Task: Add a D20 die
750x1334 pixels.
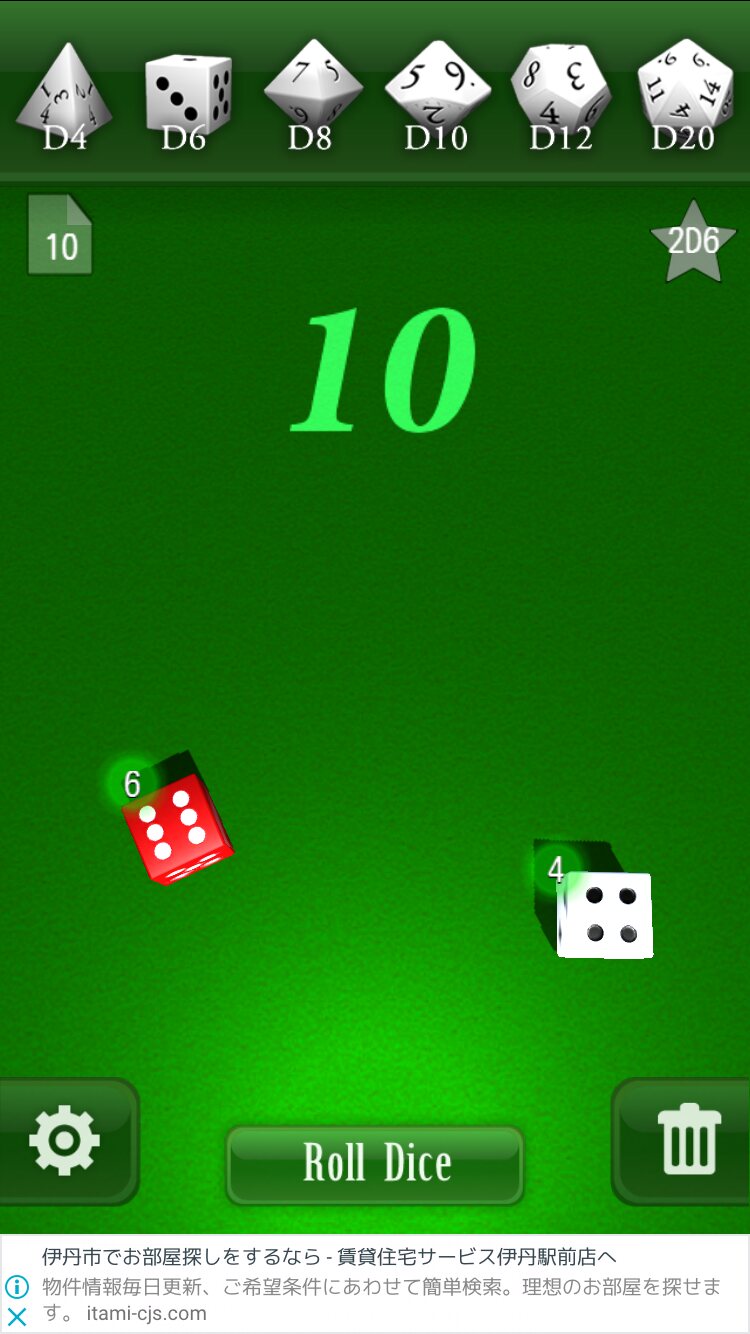Action: coord(685,97)
